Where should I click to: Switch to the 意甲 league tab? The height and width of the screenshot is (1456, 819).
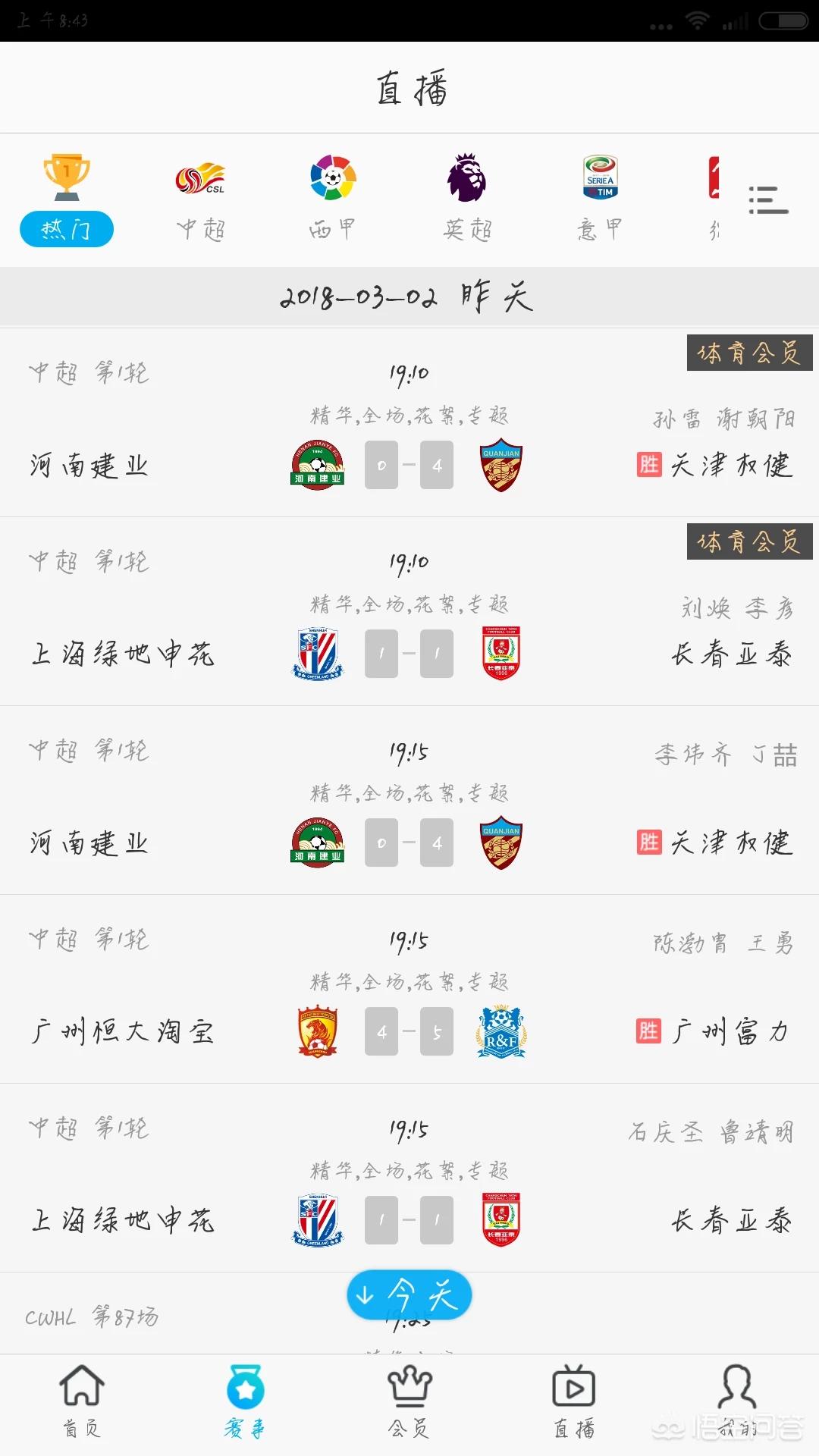click(600, 200)
